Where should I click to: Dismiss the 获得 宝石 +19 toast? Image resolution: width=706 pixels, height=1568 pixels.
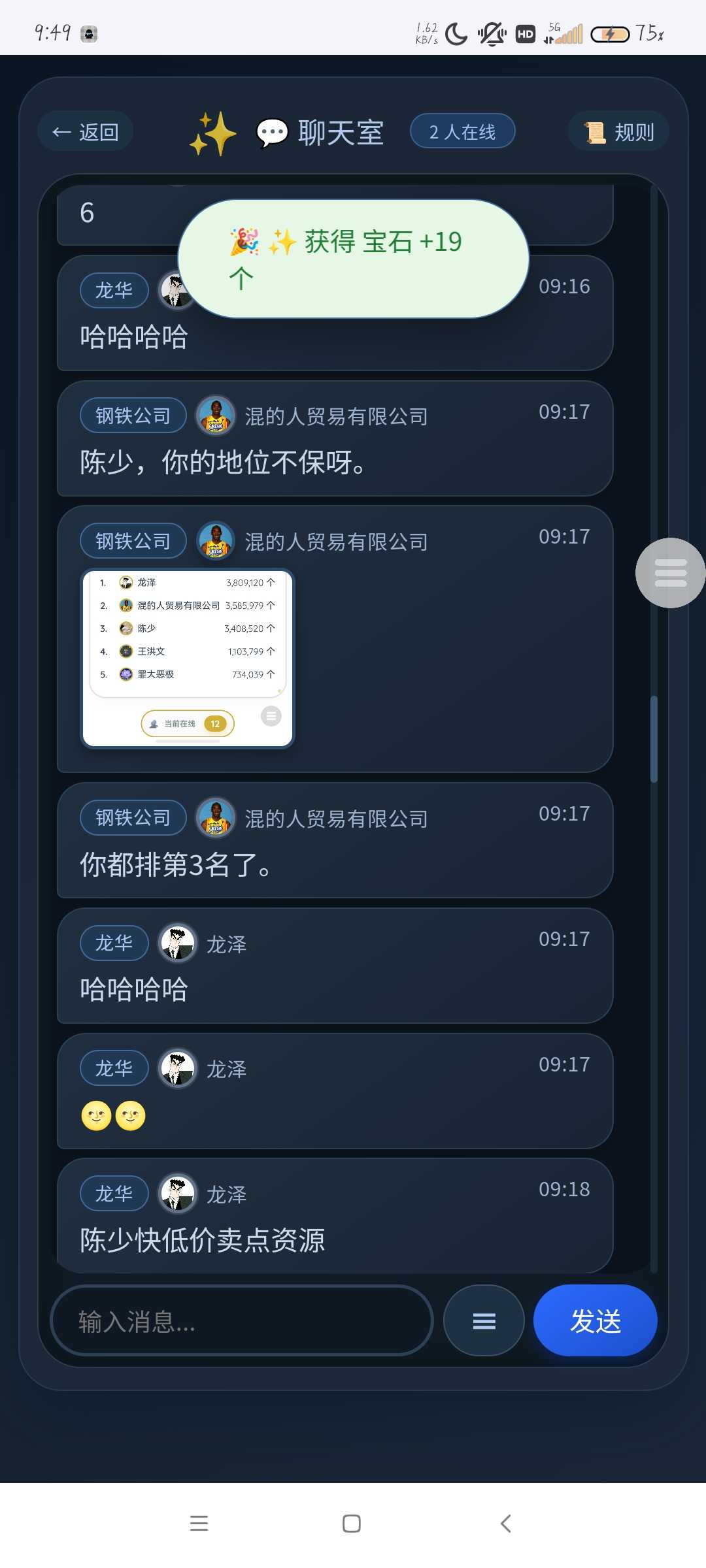353,259
